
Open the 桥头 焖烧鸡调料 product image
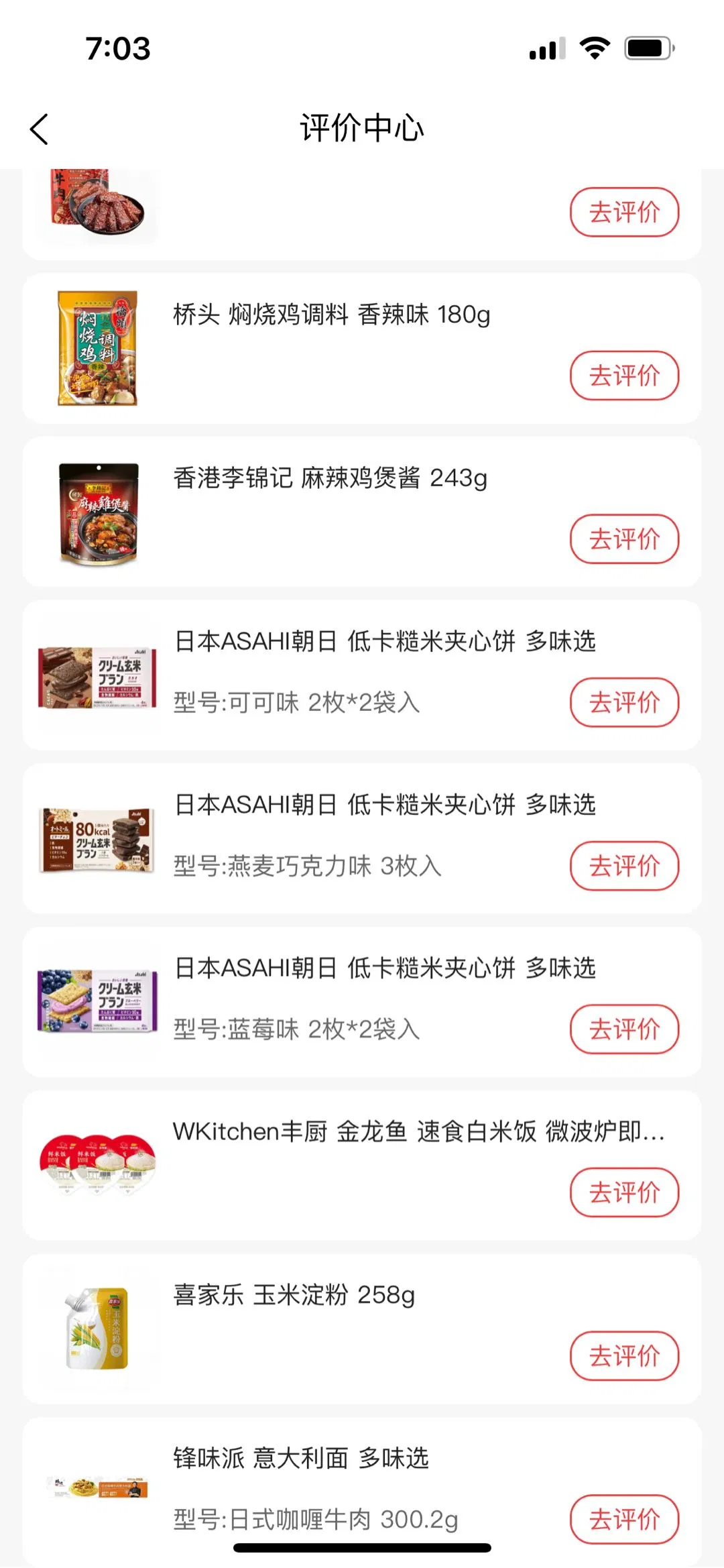[x=98, y=348]
